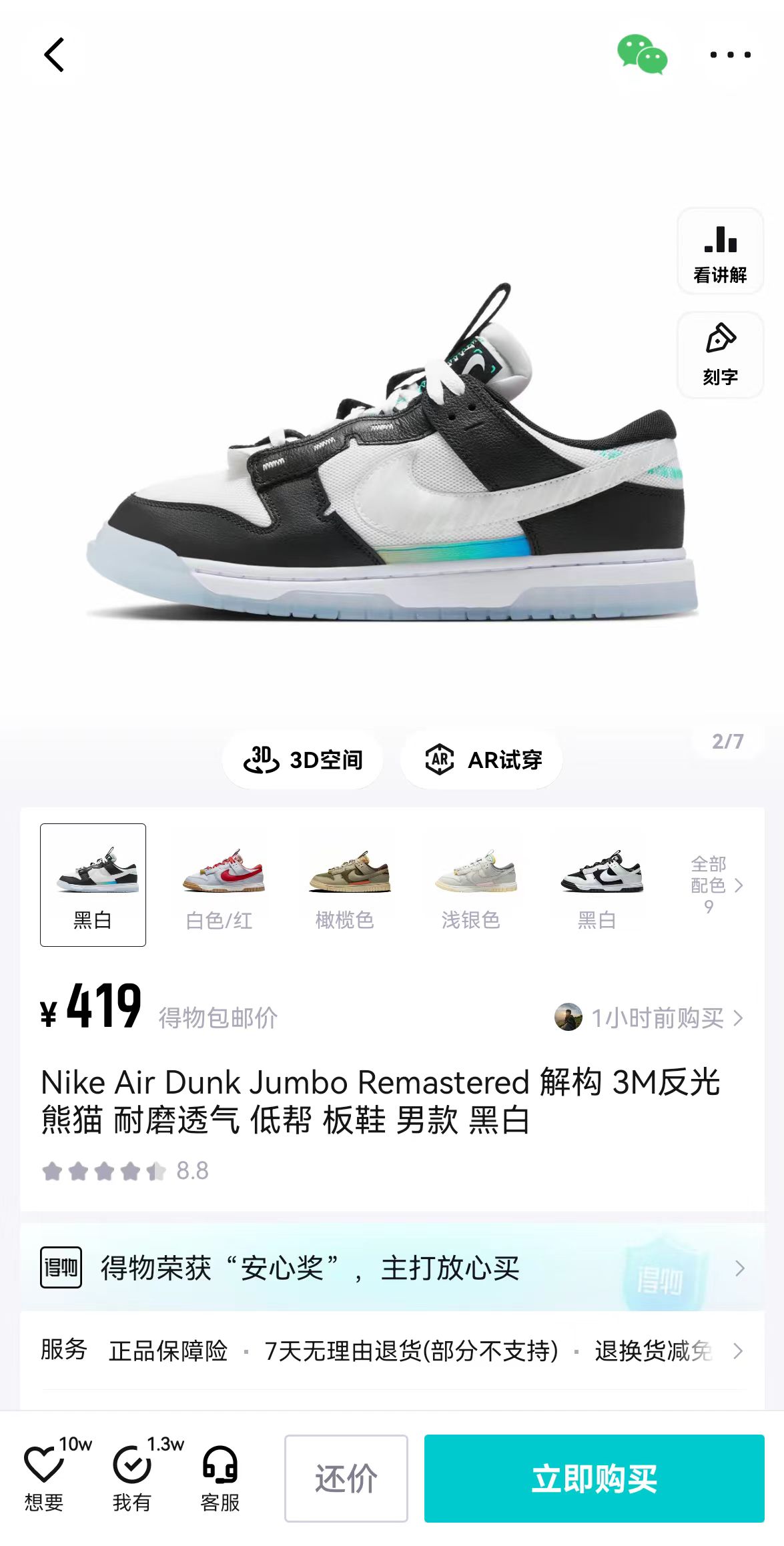View the shoe in 3D空间
Screen dimensions: 784x1546
point(303,759)
